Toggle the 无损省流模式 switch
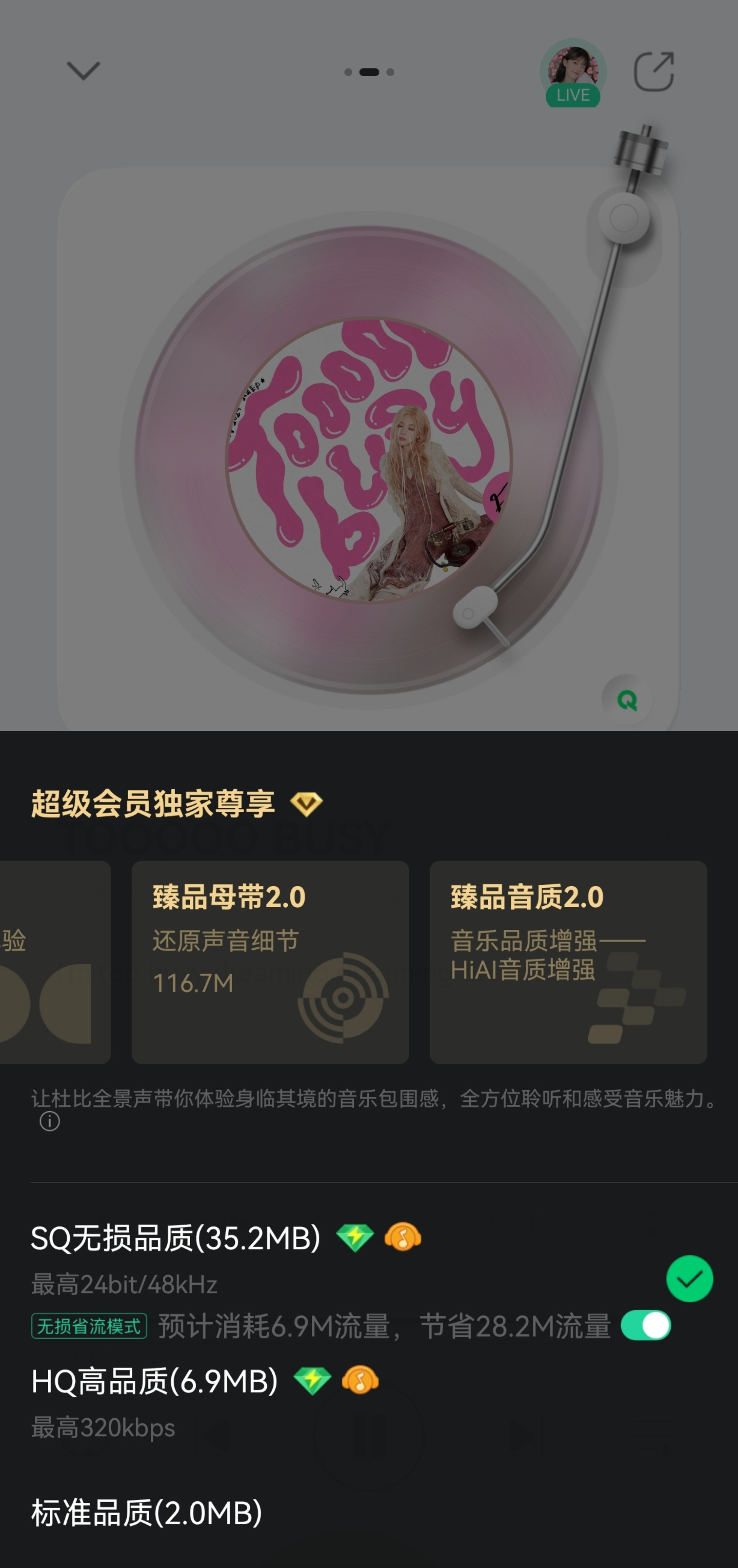 point(645,1326)
